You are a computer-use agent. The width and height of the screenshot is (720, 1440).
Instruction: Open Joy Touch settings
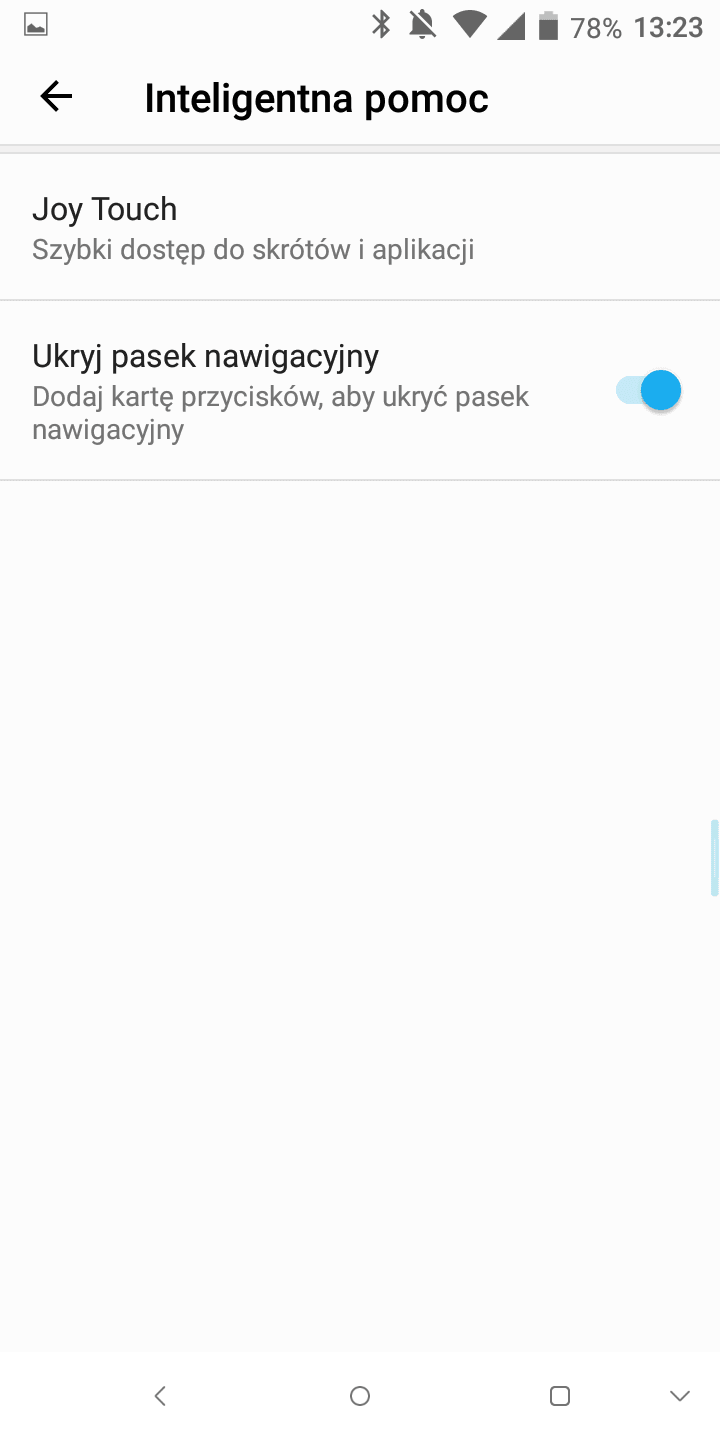(x=360, y=227)
